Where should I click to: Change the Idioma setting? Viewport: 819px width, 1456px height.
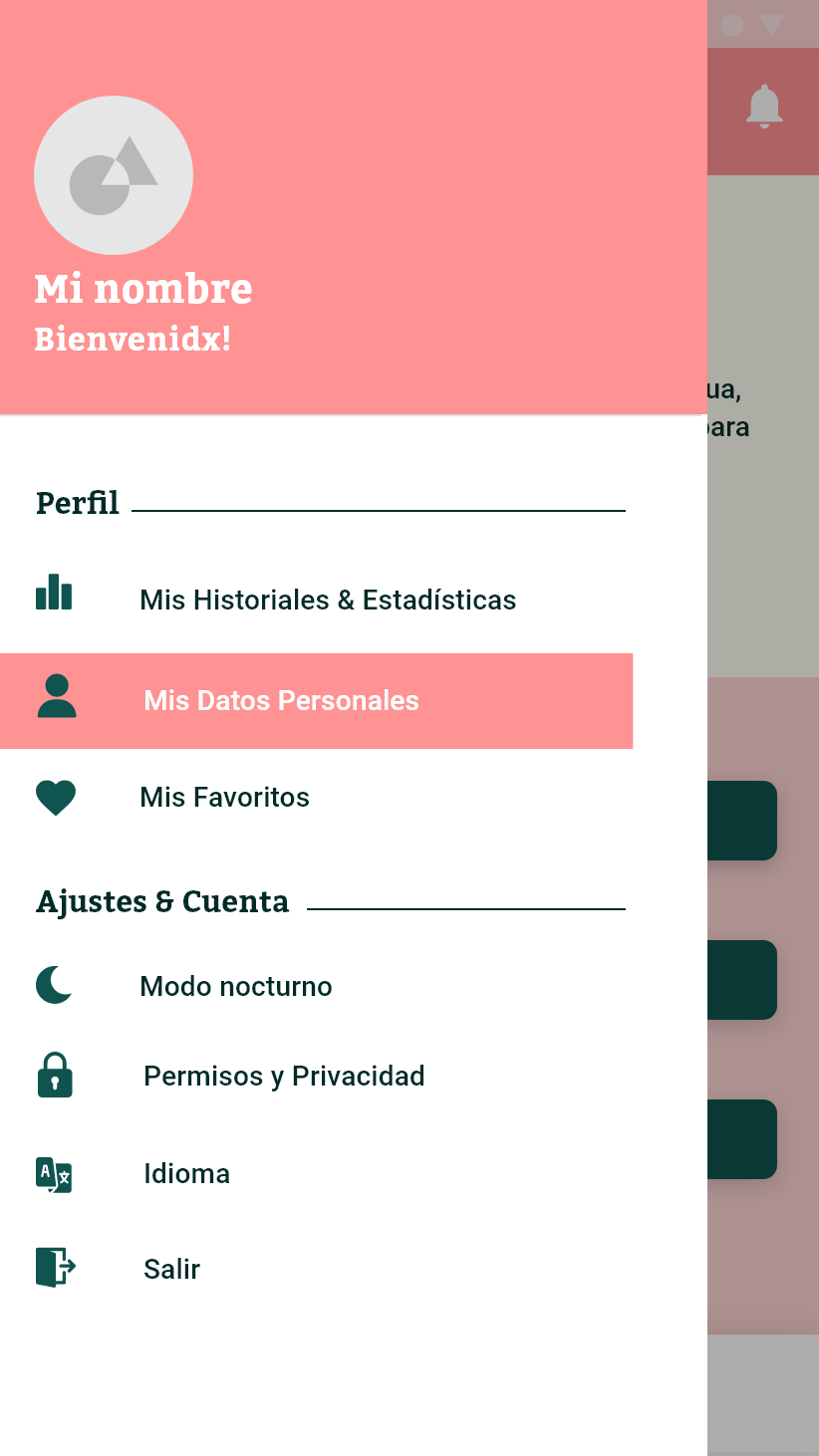[186, 1173]
